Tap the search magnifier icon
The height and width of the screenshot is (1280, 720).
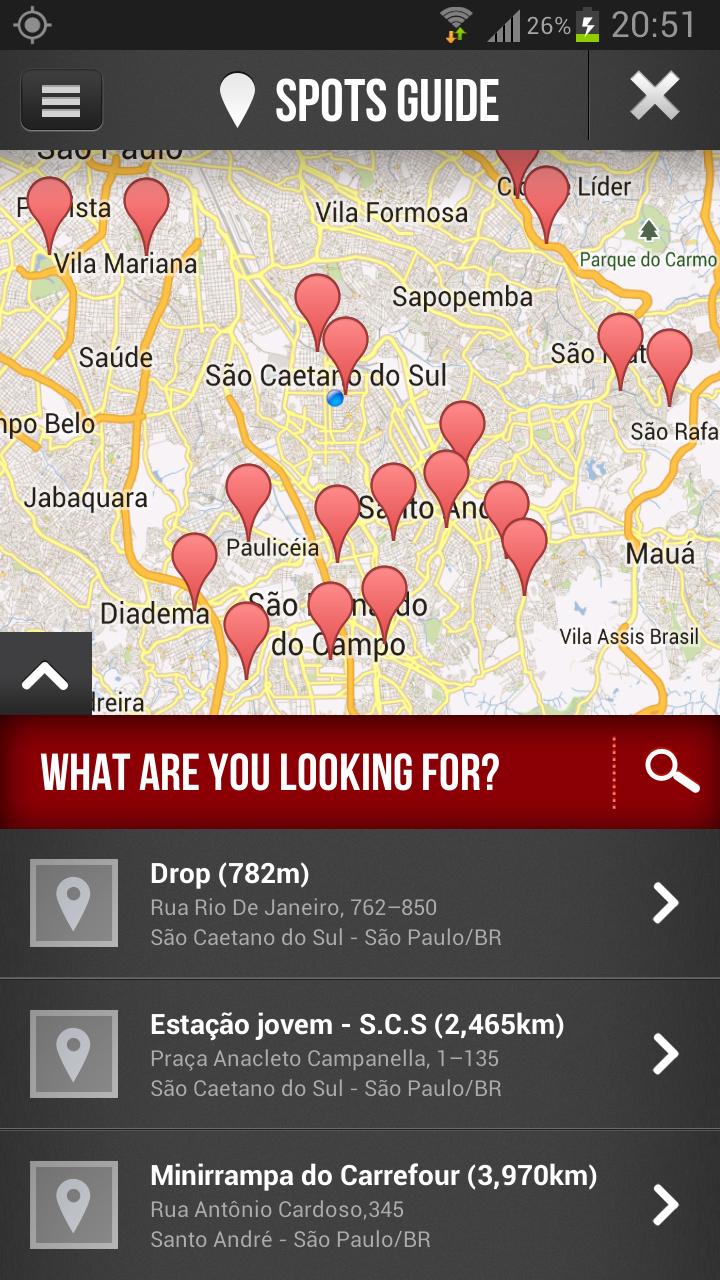point(671,772)
